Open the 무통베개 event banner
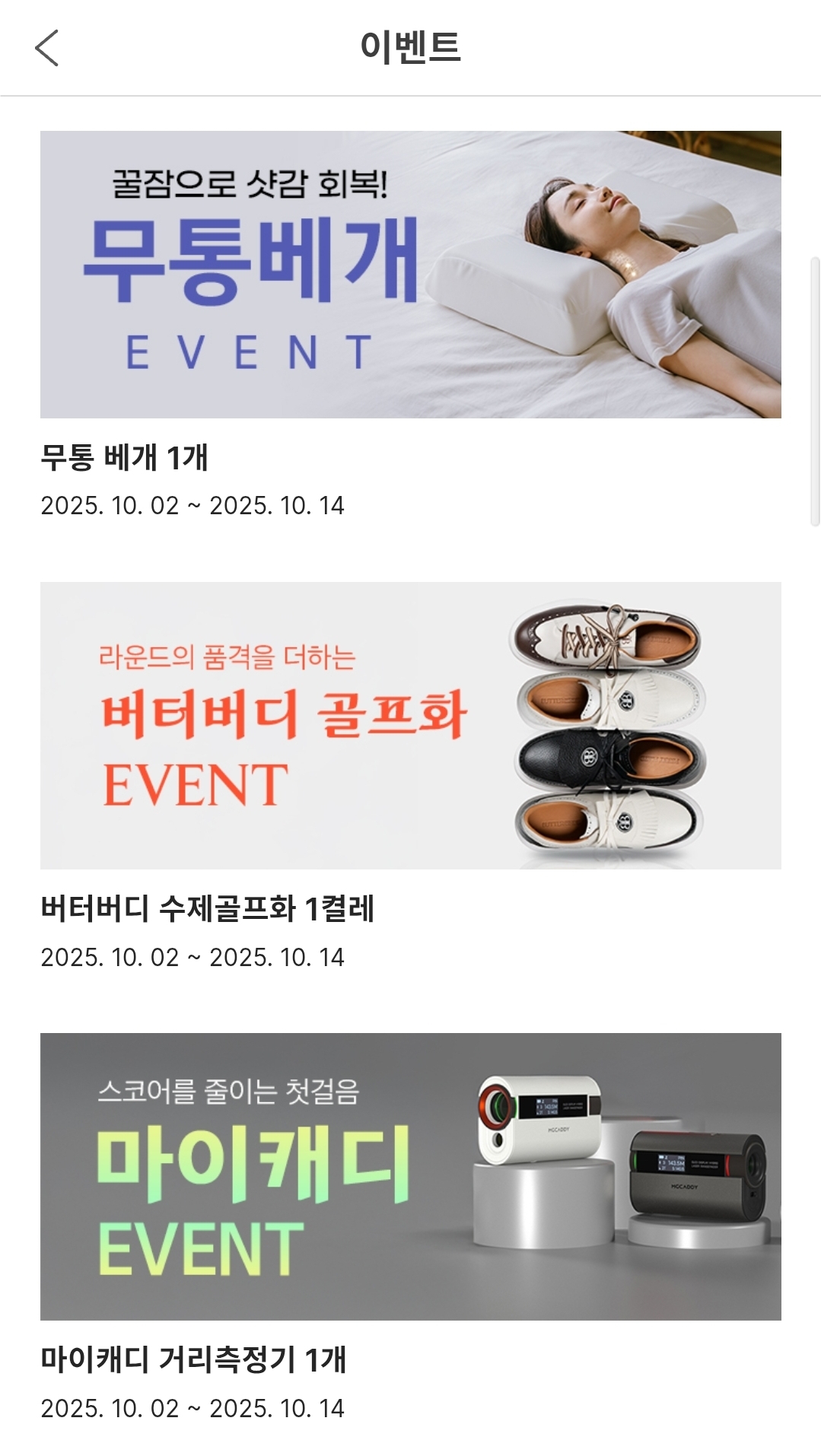This screenshot has height=1456, width=821. coord(410,274)
